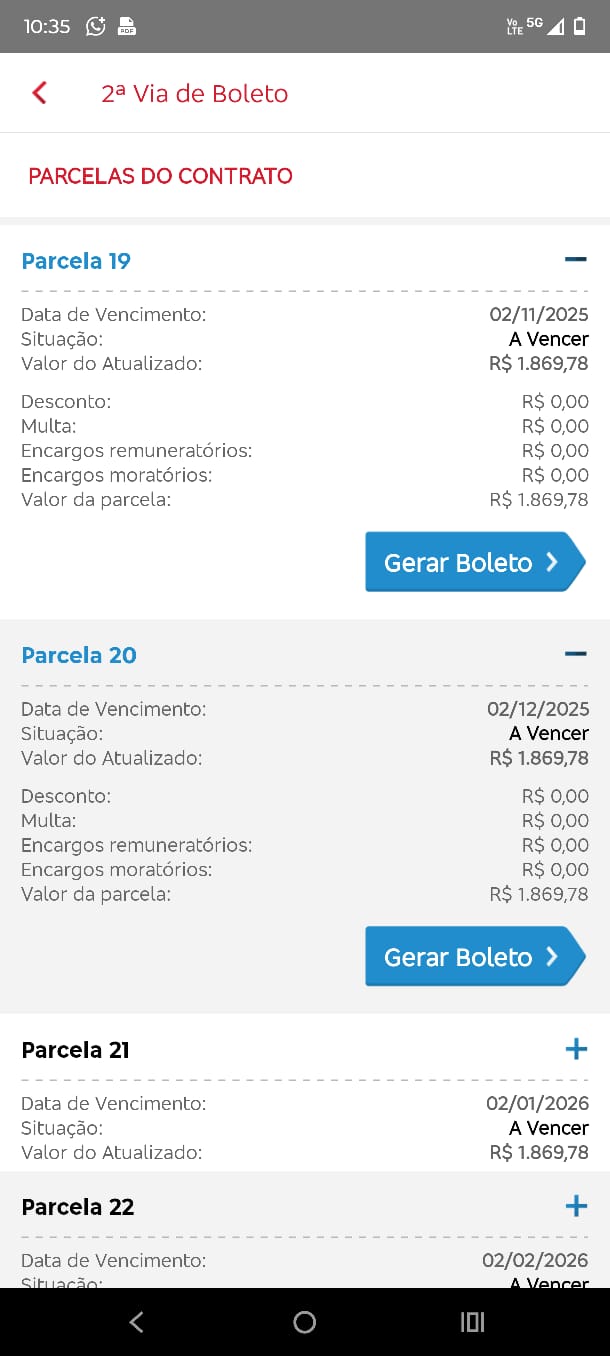Go back from 2ª Via de Boleto

click(39, 93)
